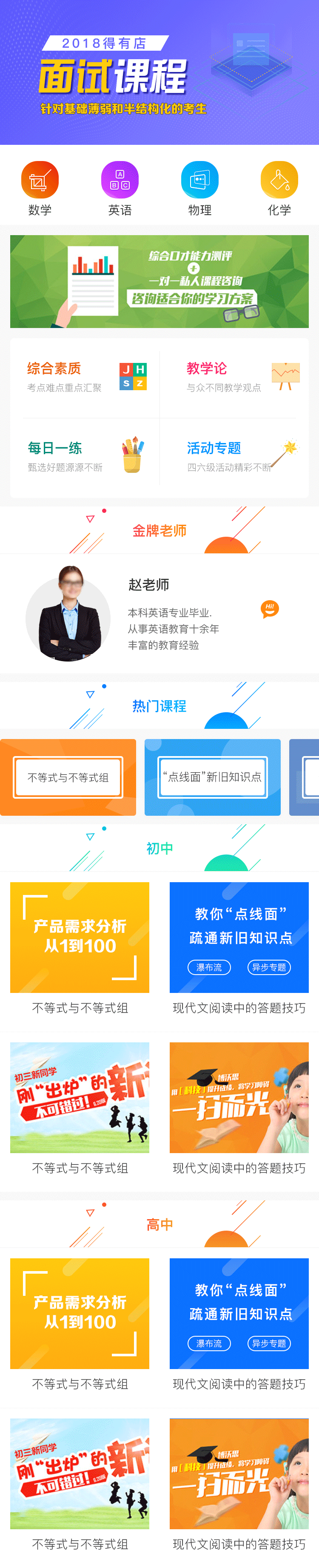Viewport: 319px width, 1568px height.
Task: Open the 综合素质 section
Action: tap(85, 377)
